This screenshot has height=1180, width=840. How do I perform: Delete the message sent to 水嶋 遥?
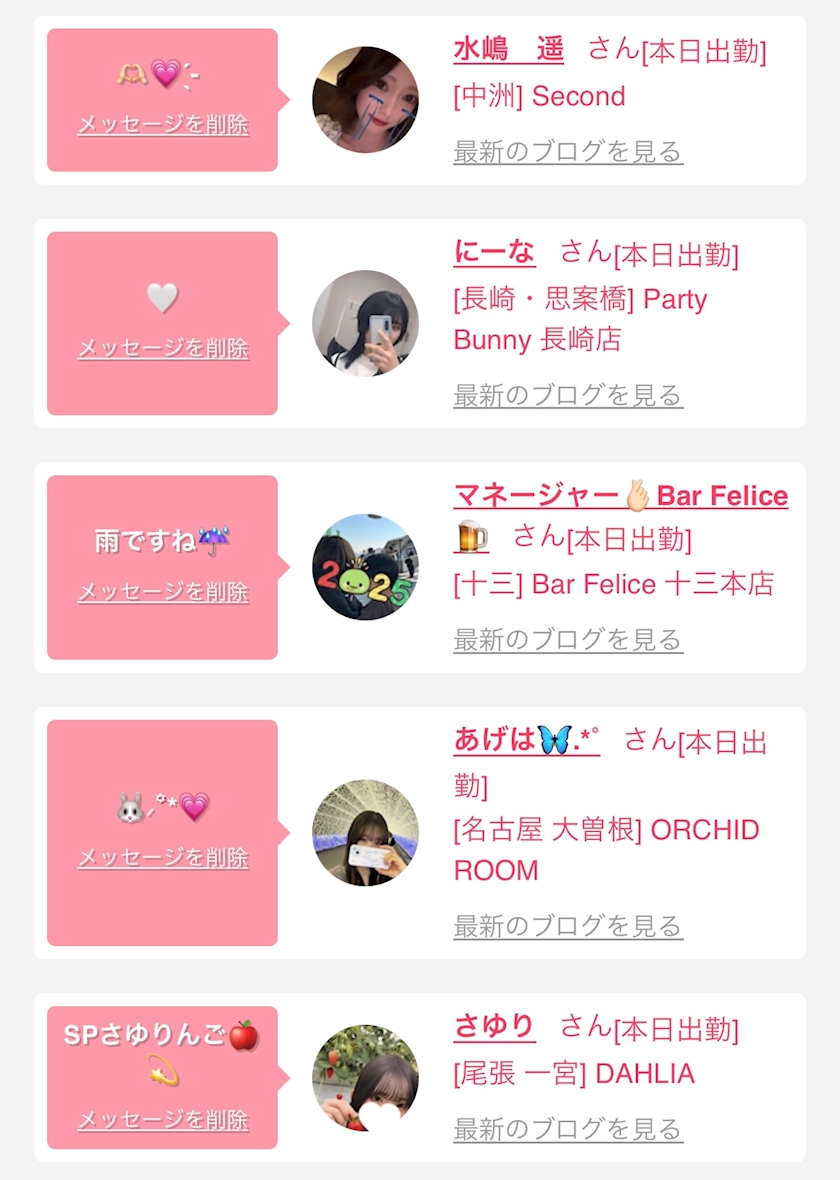click(163, 124)
